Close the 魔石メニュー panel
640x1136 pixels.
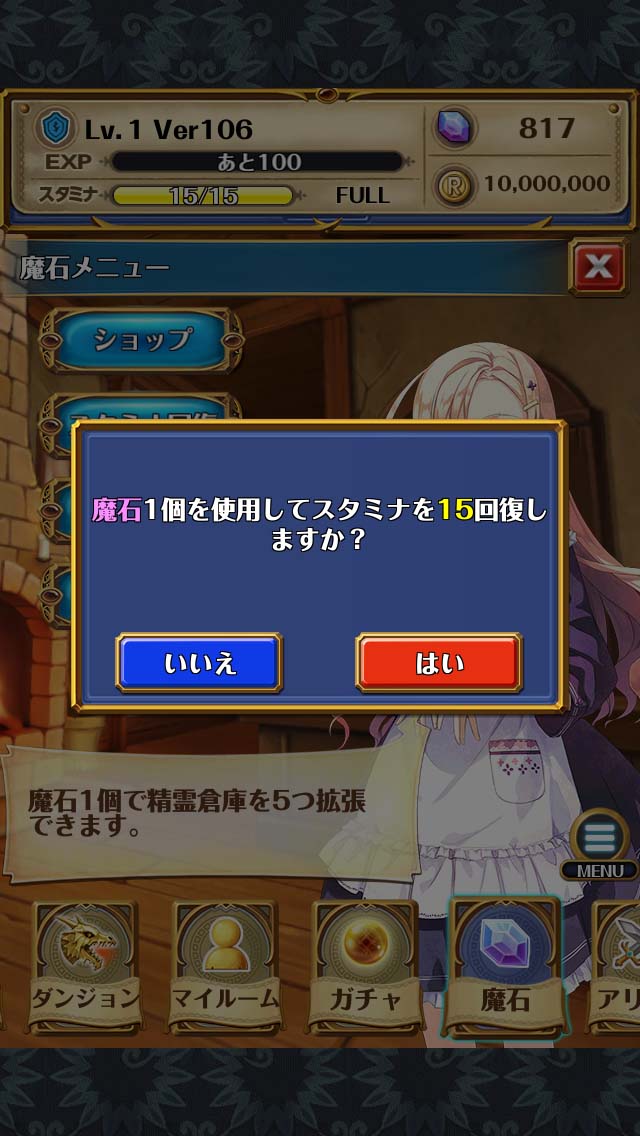pyautogui.click(x=598, y=266)
